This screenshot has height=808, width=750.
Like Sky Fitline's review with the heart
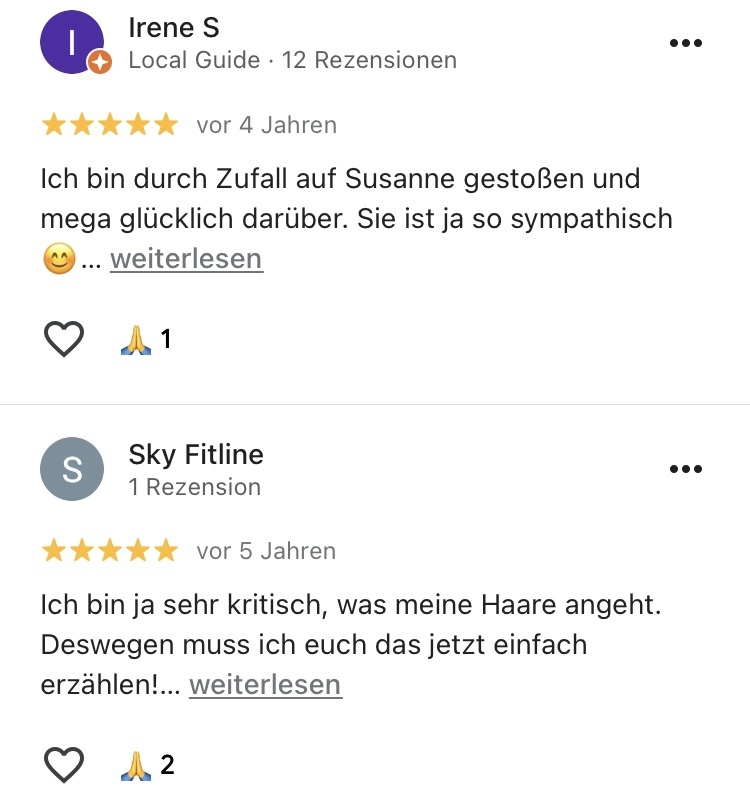pyautogui.click(x=65, y=766)
